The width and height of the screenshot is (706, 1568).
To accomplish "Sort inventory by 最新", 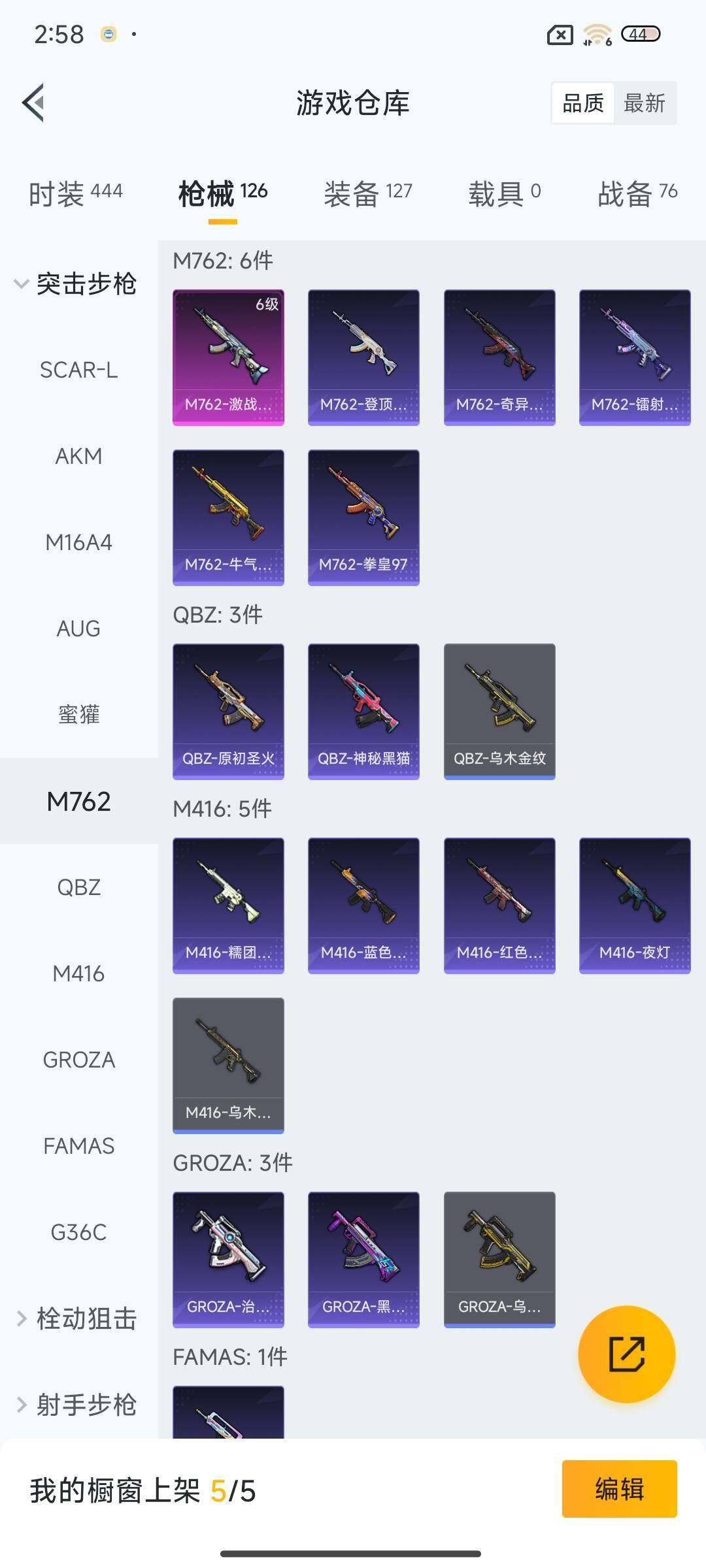I will click(x=644, y=103).
